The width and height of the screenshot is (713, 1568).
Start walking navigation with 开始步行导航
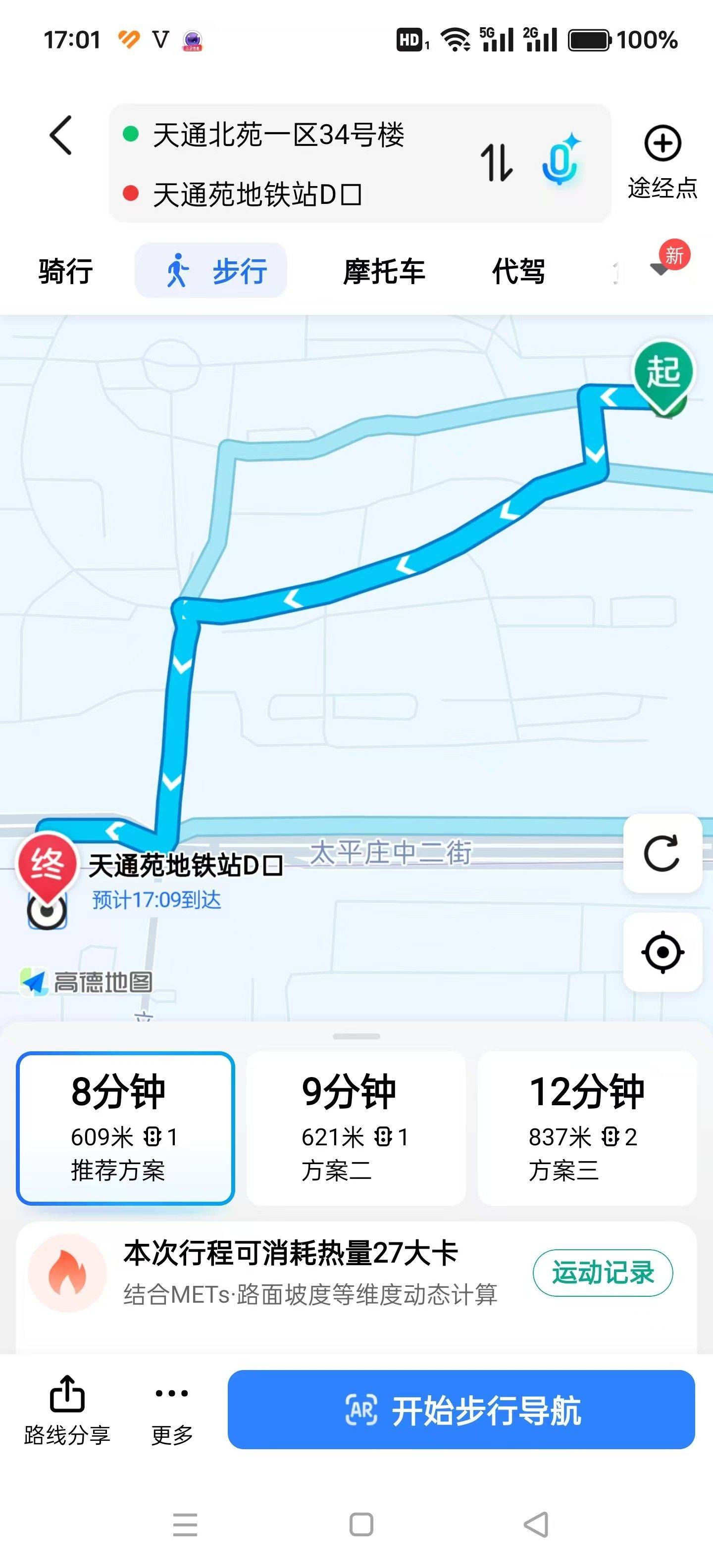click(461, 1410)
